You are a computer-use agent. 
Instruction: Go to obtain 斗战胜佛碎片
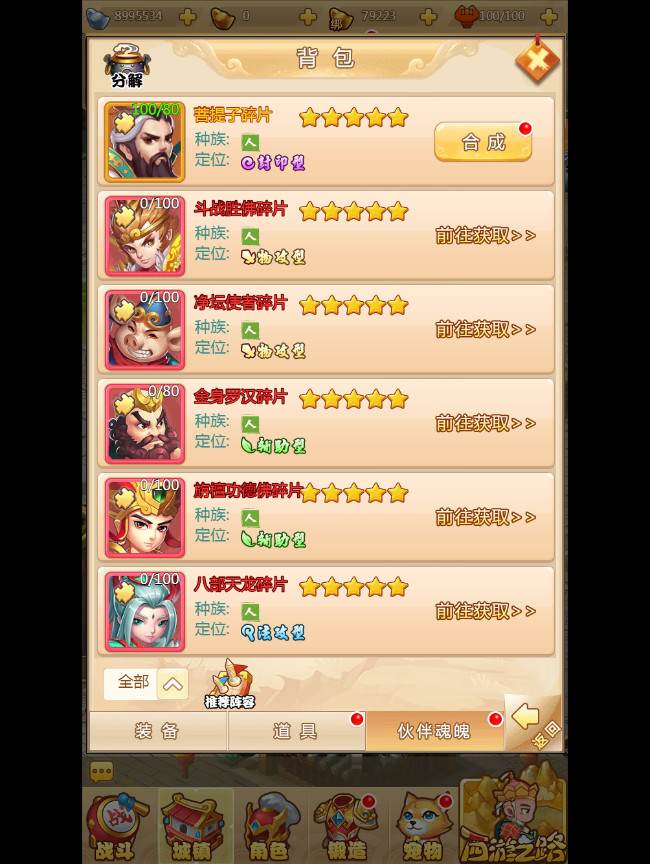(485, 236)
